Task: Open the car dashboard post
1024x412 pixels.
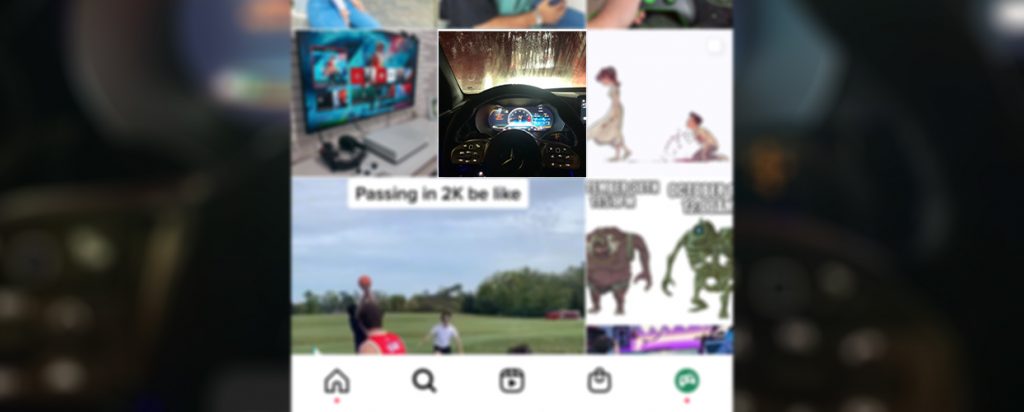Action: (x=512, y=103)
